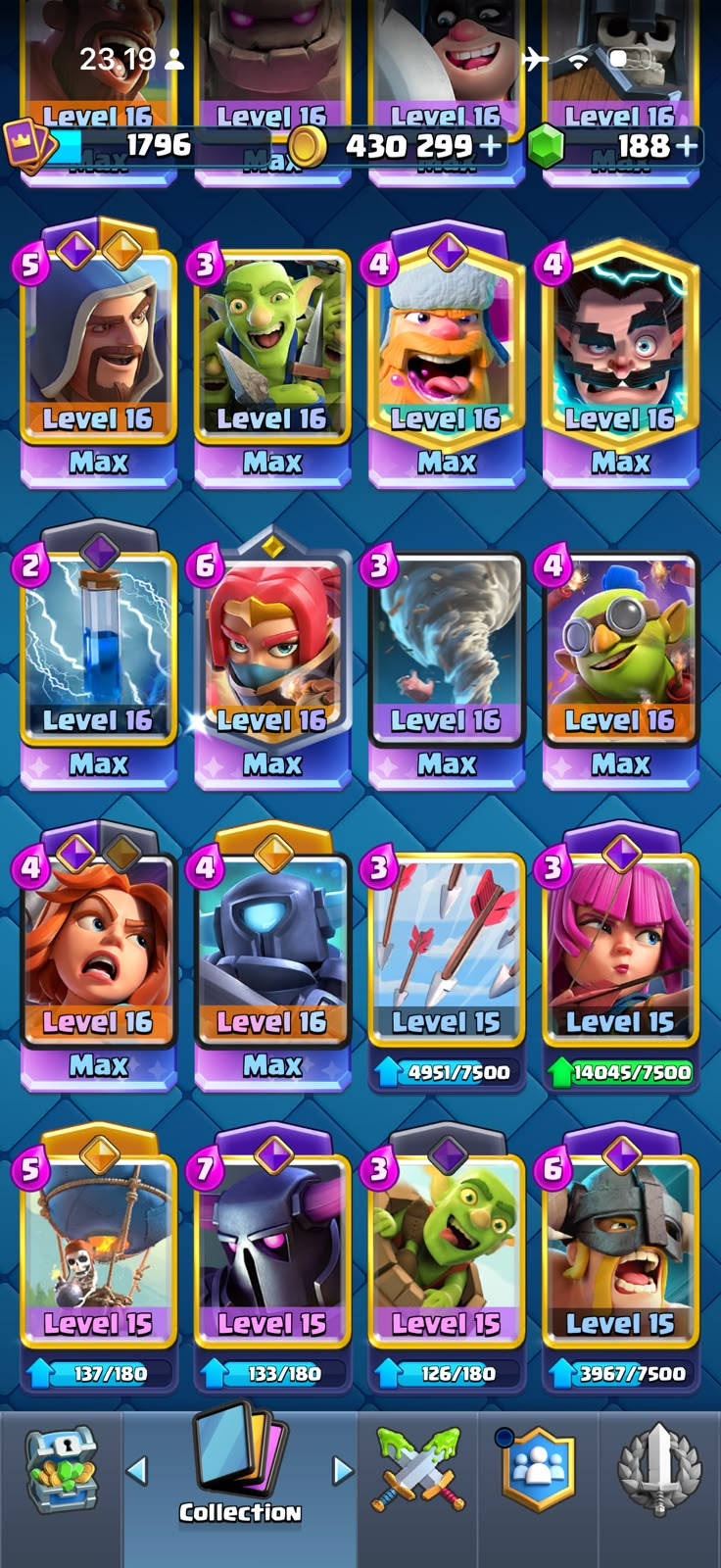Open the Zap spell card

tap(98, 655)
